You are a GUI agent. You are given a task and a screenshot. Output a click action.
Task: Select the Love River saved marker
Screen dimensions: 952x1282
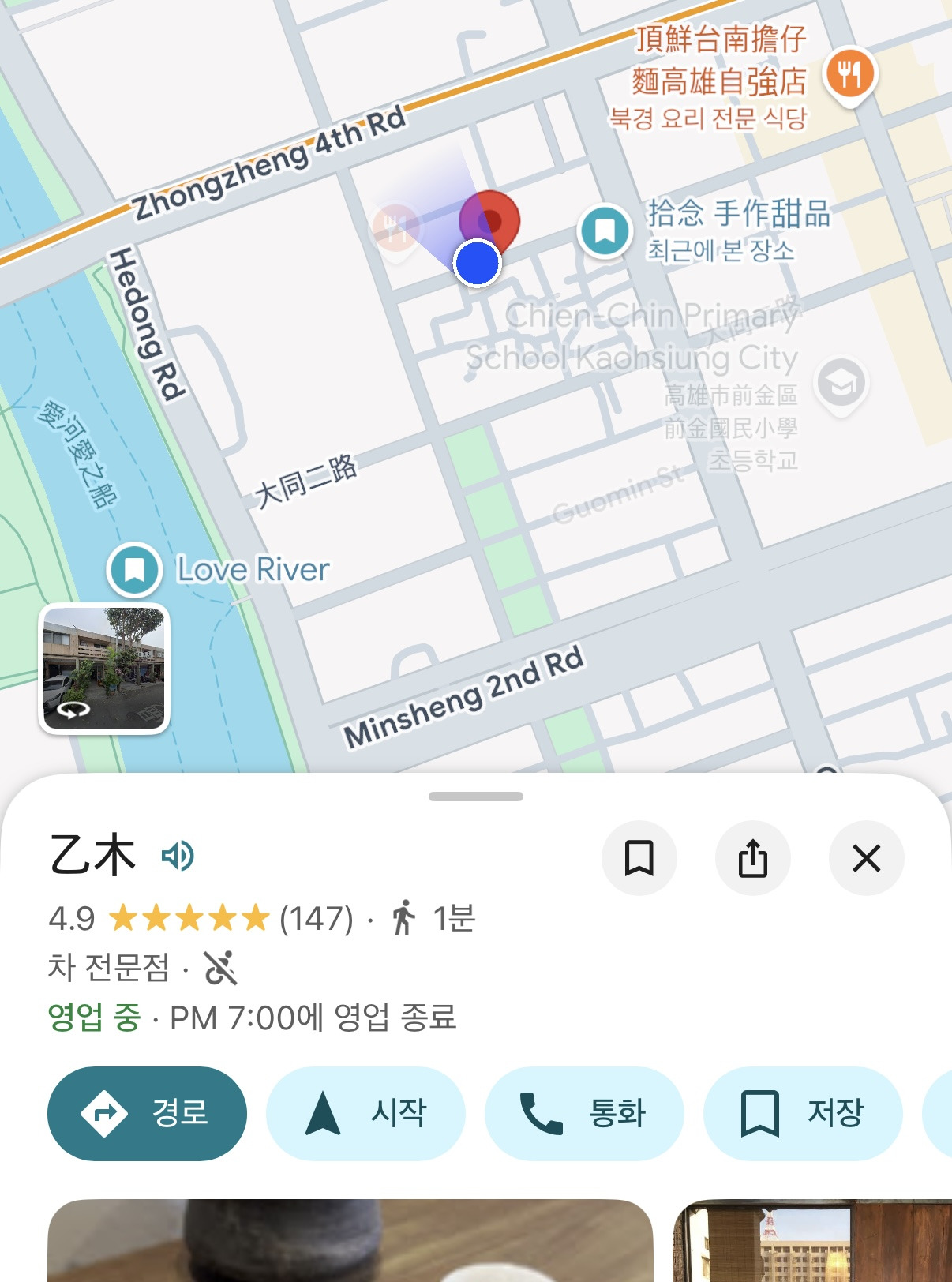point(135,569)
